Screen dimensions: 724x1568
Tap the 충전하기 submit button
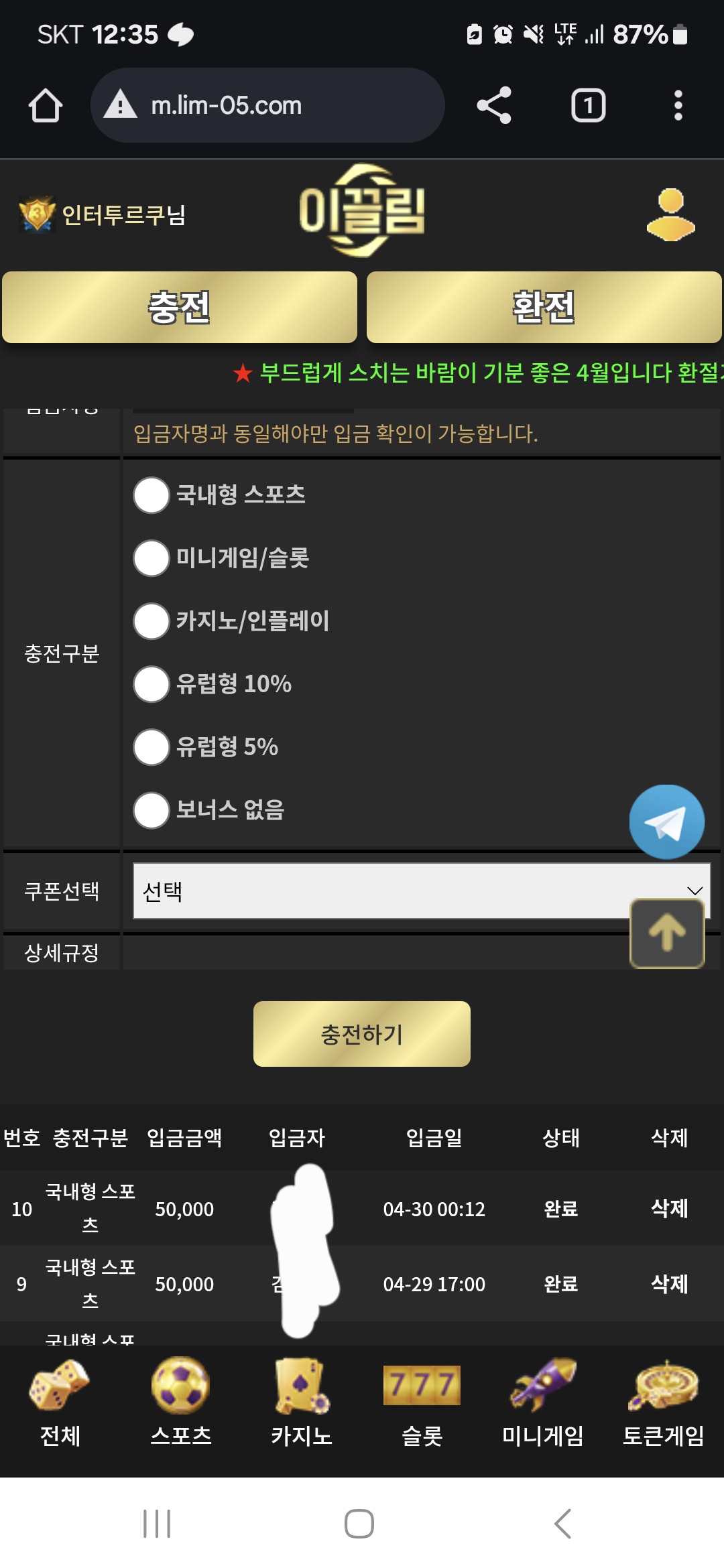(x=362, y=1034)
